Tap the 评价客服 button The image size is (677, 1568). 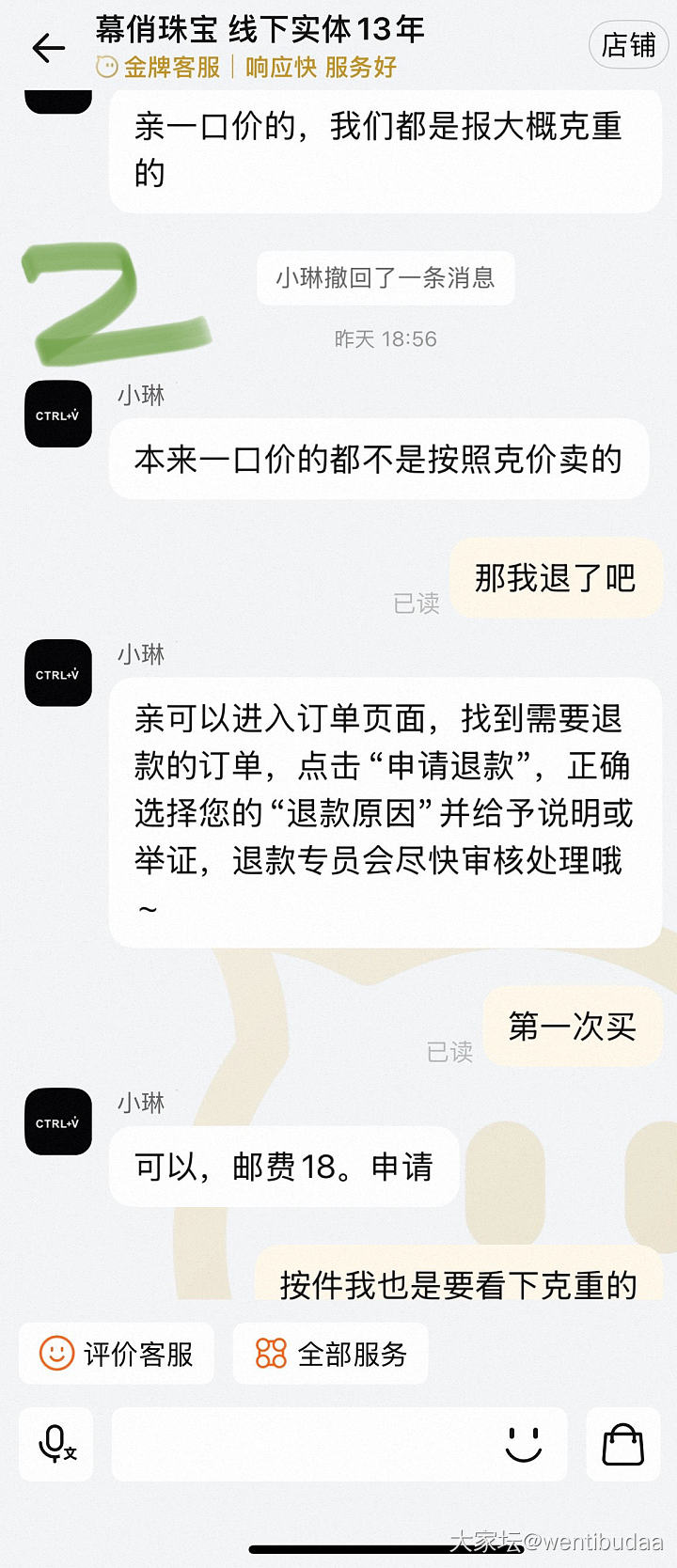point(117,1354)
